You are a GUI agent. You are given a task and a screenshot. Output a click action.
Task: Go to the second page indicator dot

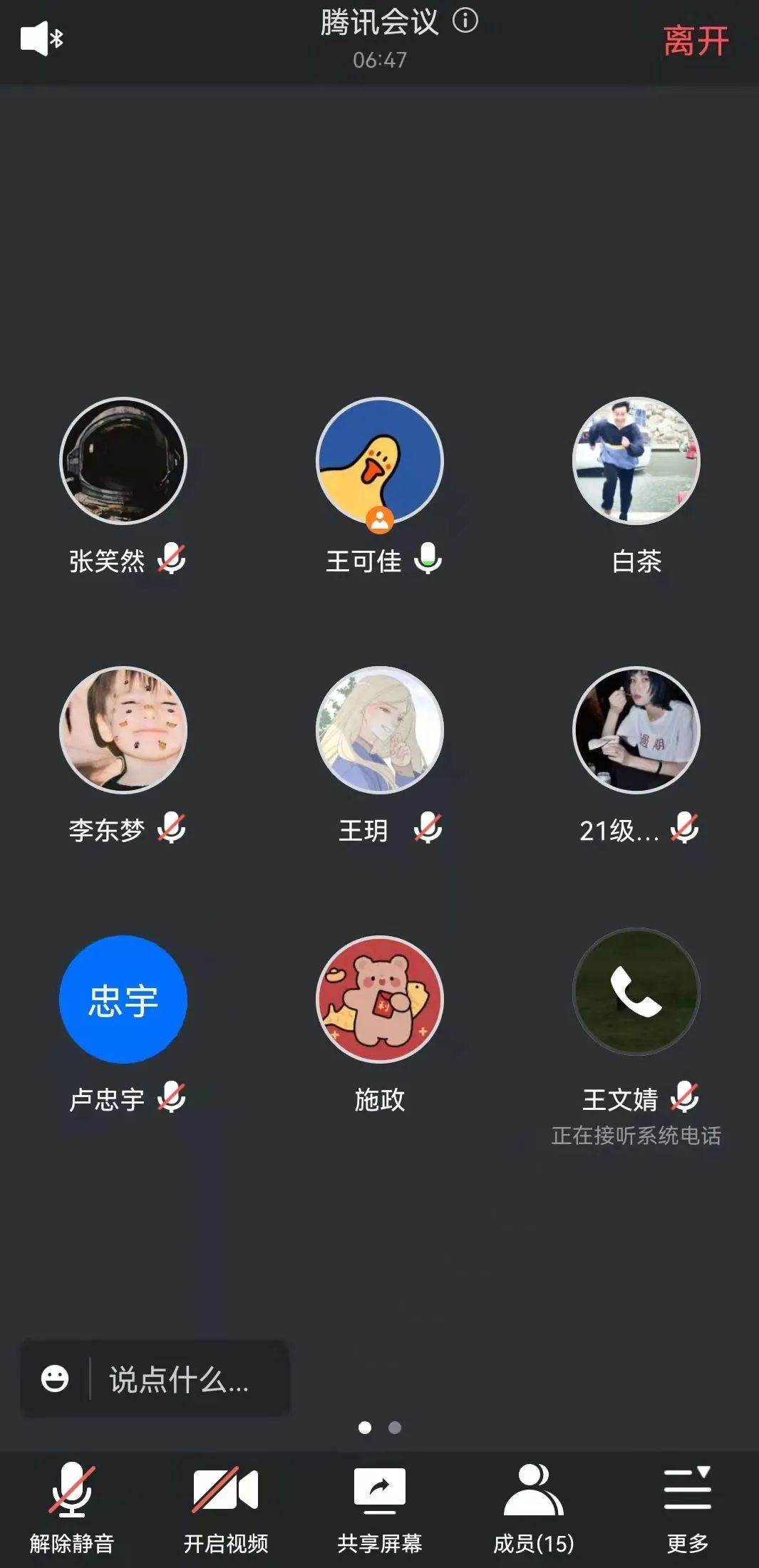tap(395, 1428)
